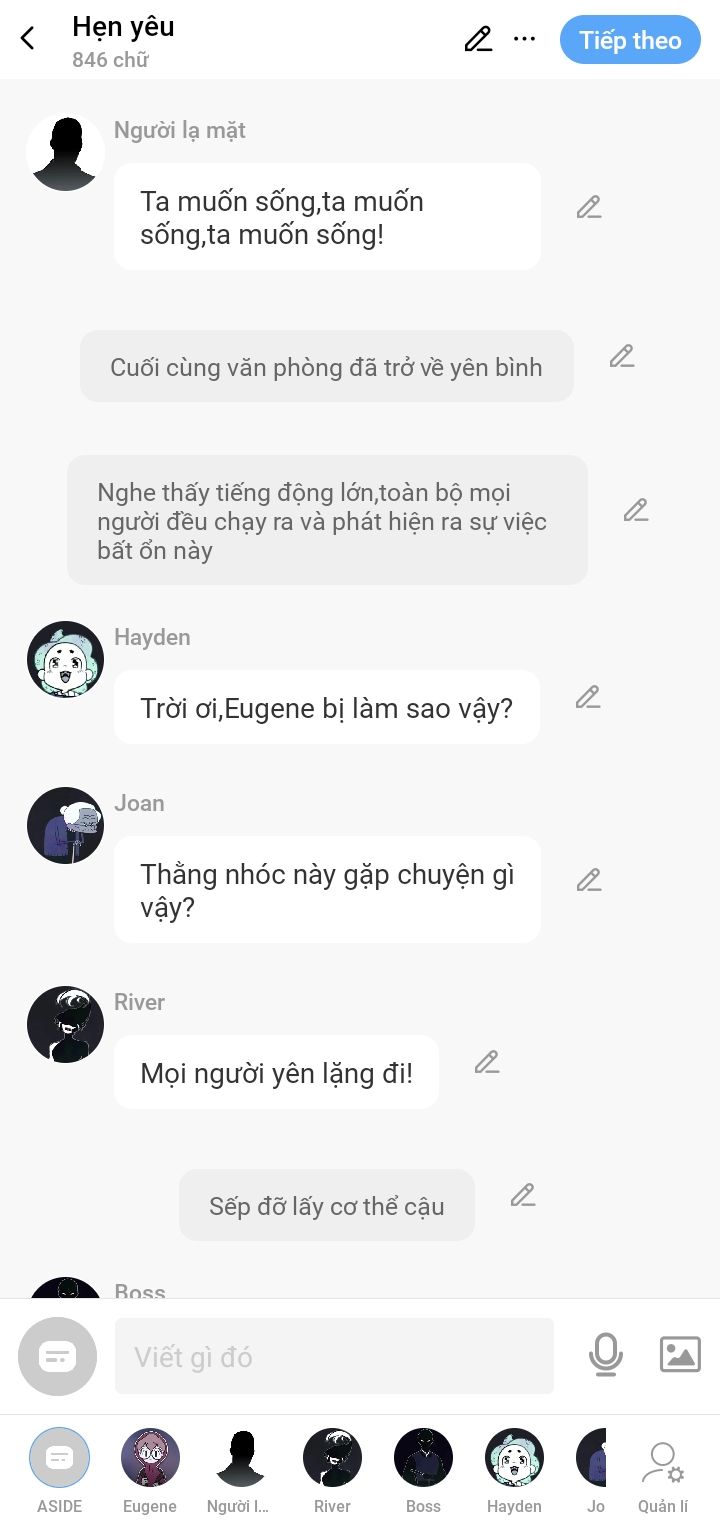Choose River as the speaking character
The height and width of the screenshot is (1529, 720).
click(332, 1457)
